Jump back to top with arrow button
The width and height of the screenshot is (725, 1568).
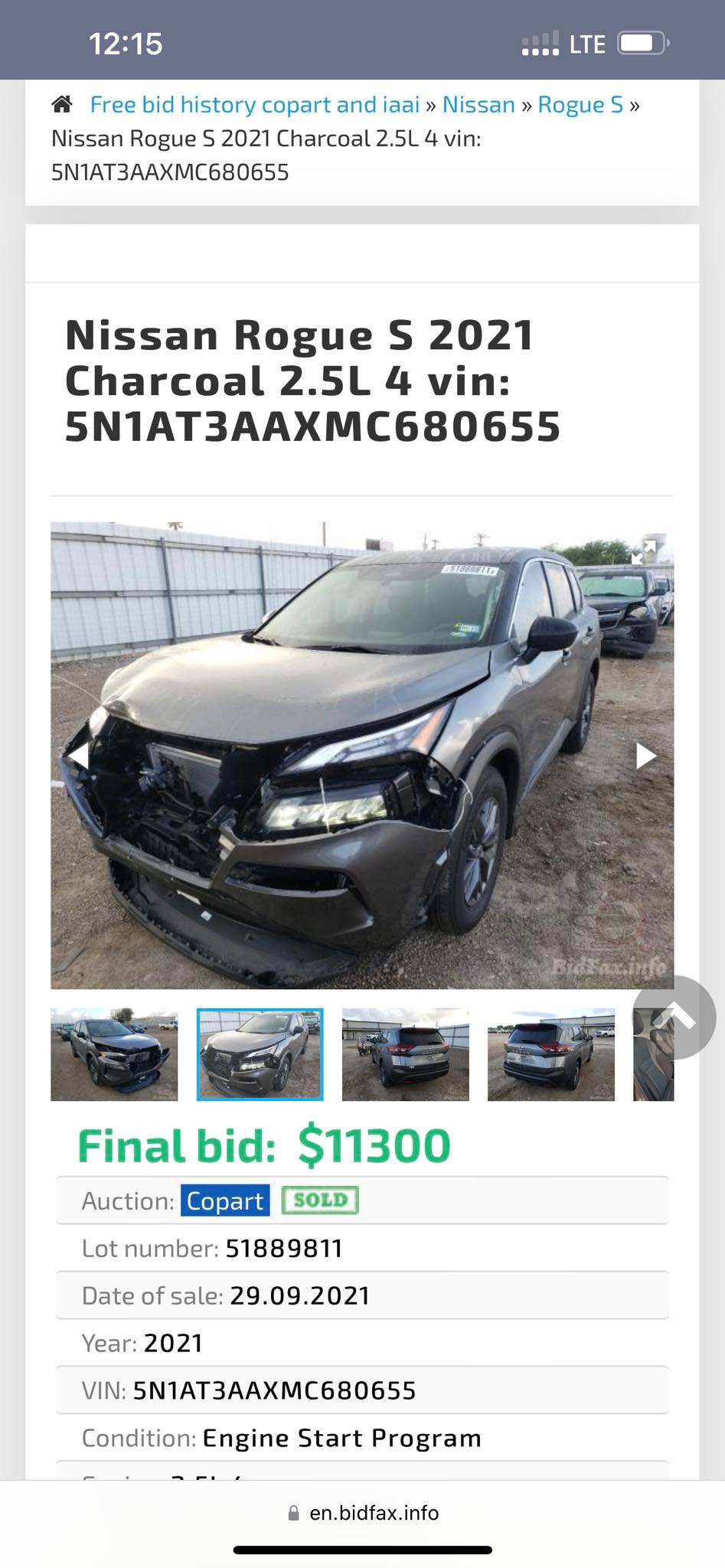click(x=674, y=1018)
